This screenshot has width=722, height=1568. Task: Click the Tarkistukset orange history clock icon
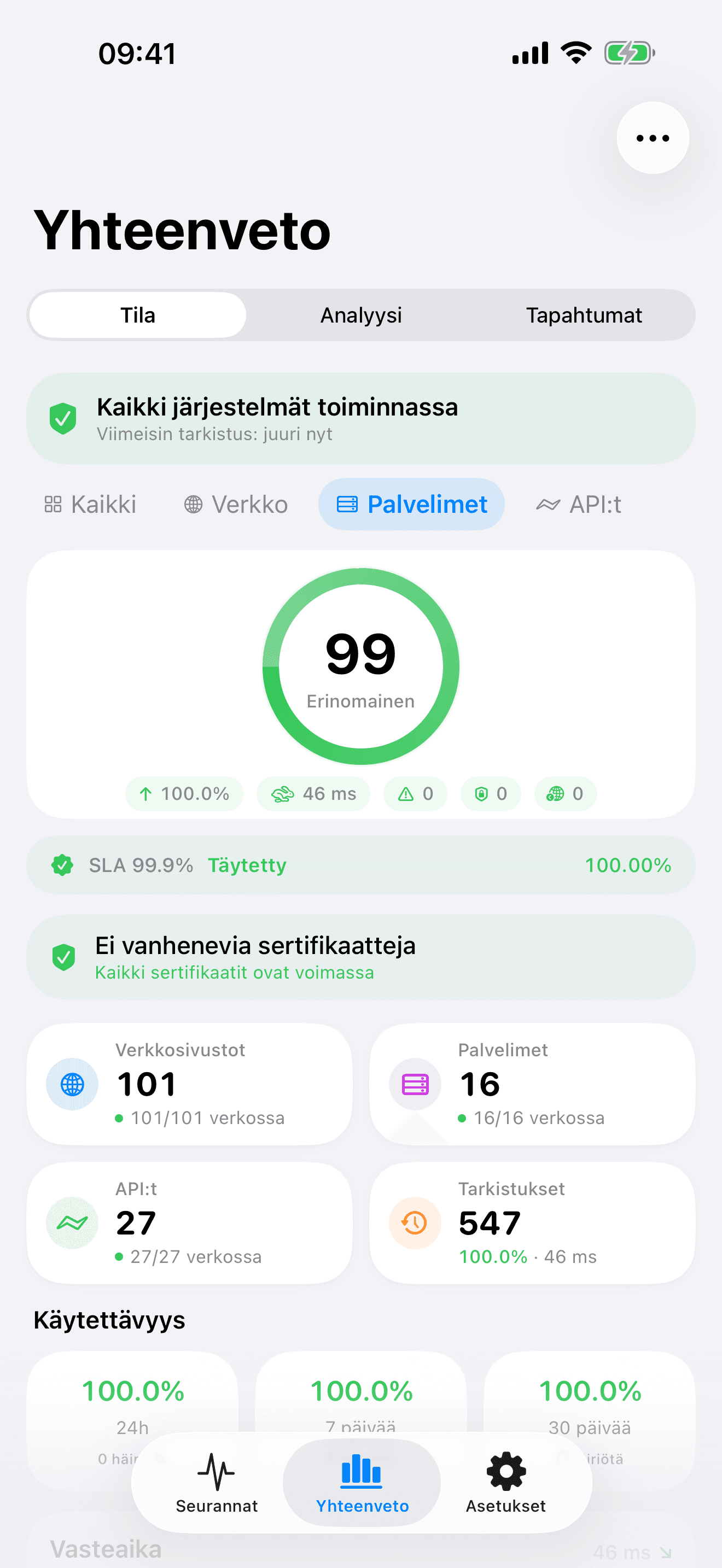click(x=414, y=1223)
